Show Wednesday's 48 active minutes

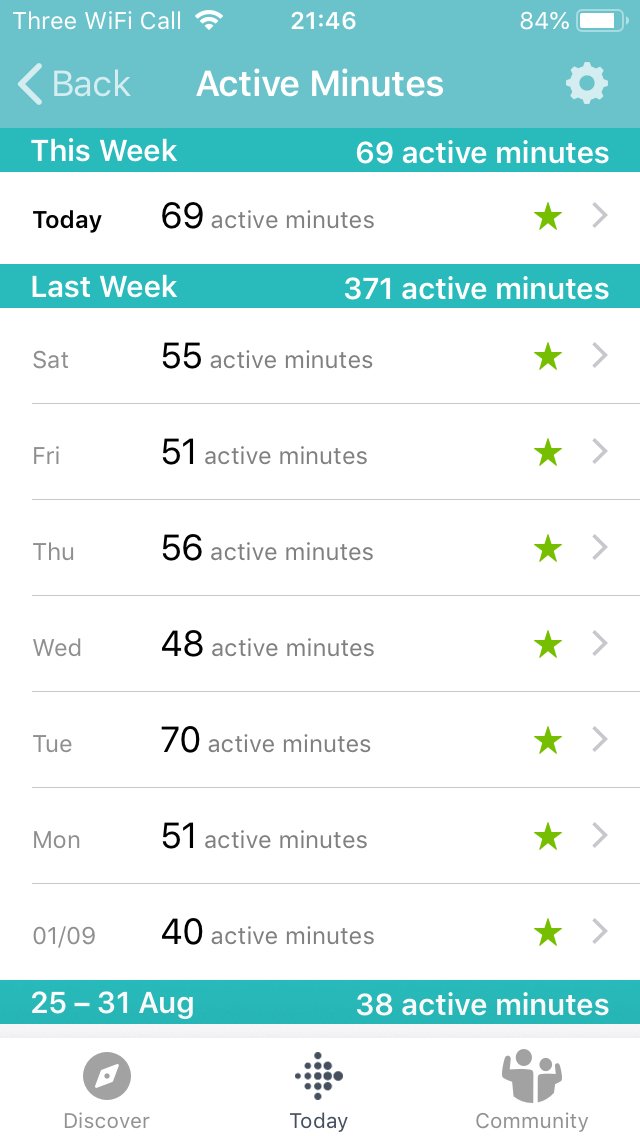pos(320,645)
